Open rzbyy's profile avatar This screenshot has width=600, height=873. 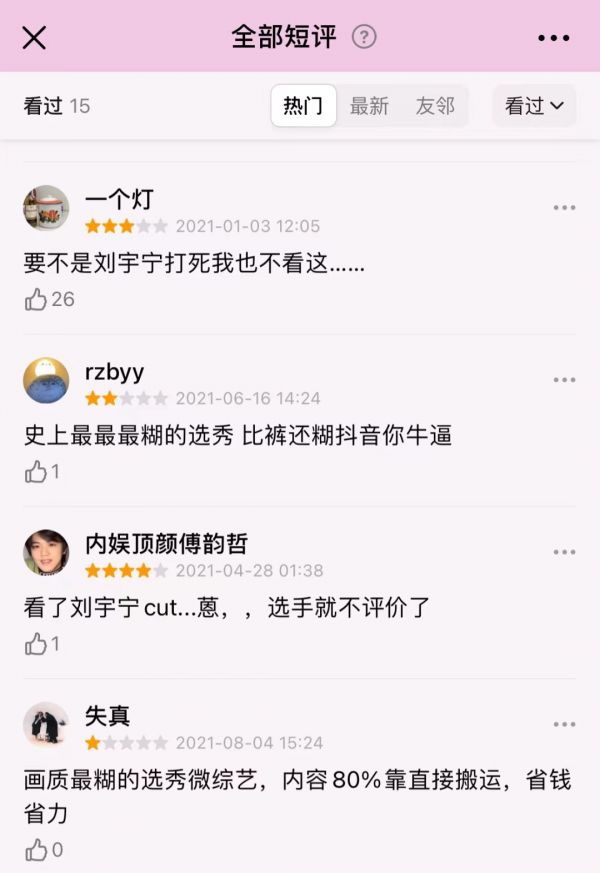[x=46, y=381]
